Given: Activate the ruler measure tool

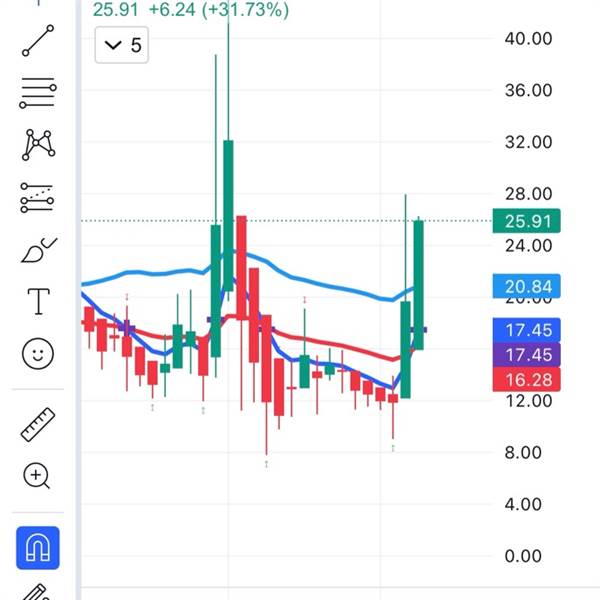Looking at the screenshot, I should 38,424.
